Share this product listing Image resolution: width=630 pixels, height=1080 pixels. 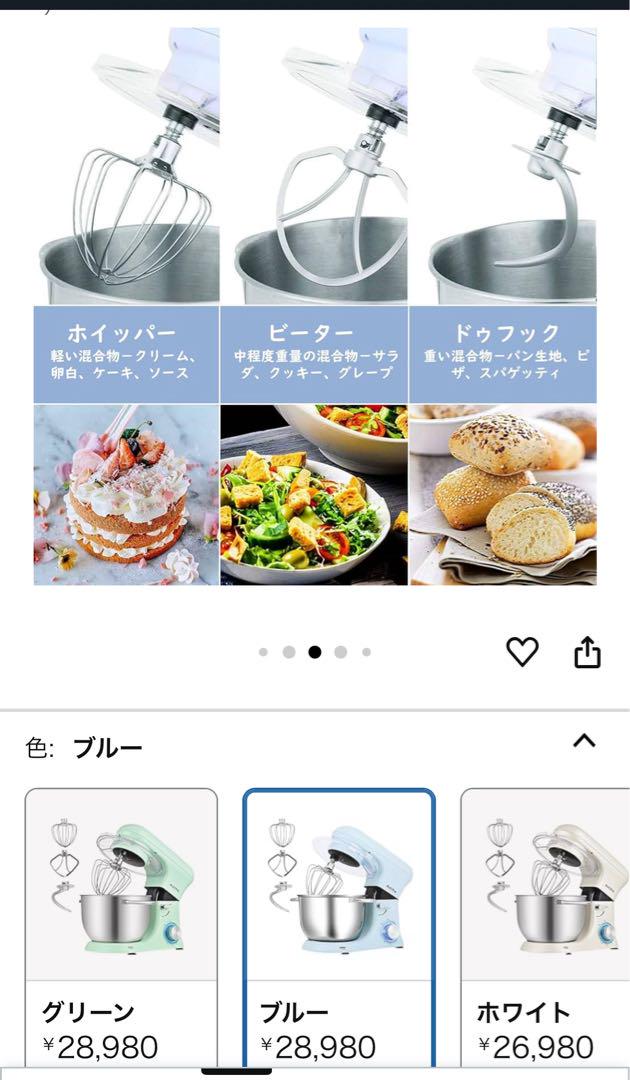587,652
